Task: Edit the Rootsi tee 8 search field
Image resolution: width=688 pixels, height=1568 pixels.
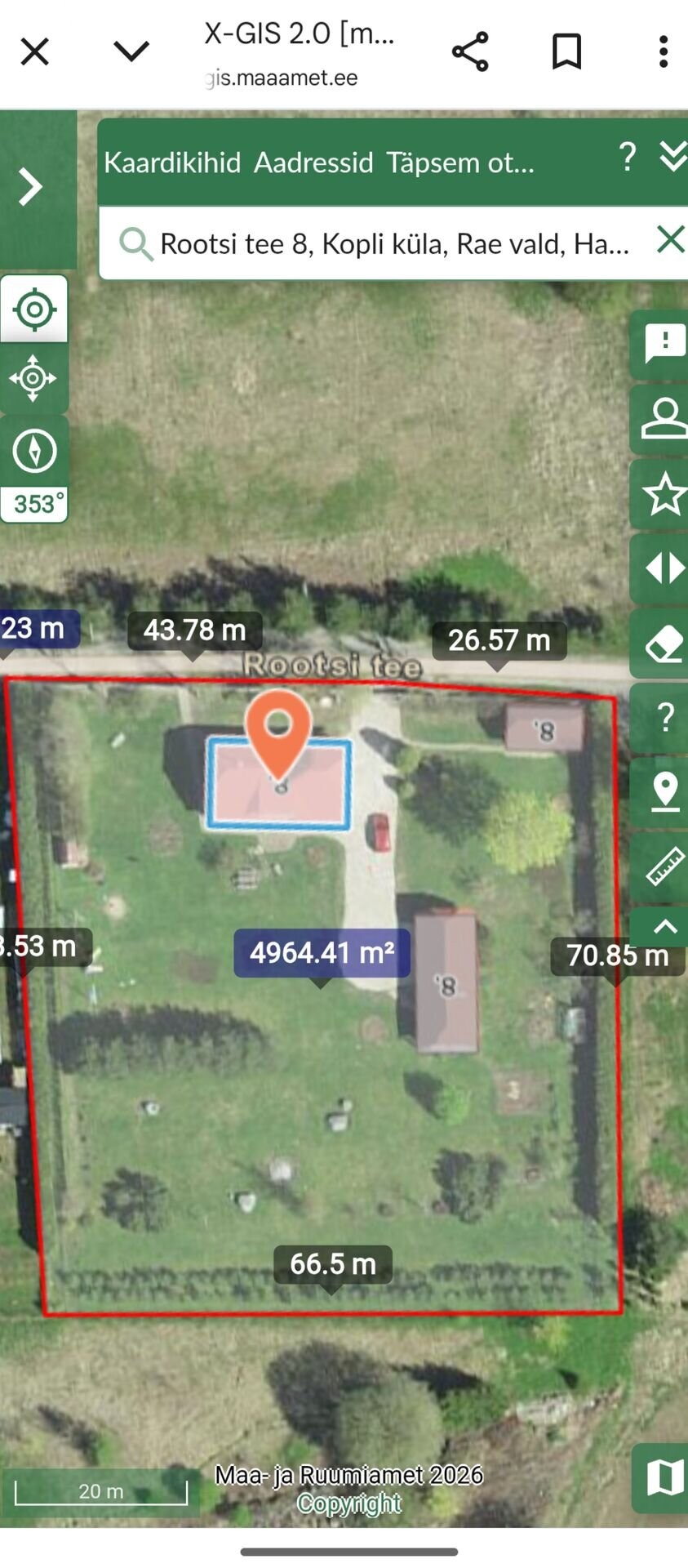Action: click(393, 243)
